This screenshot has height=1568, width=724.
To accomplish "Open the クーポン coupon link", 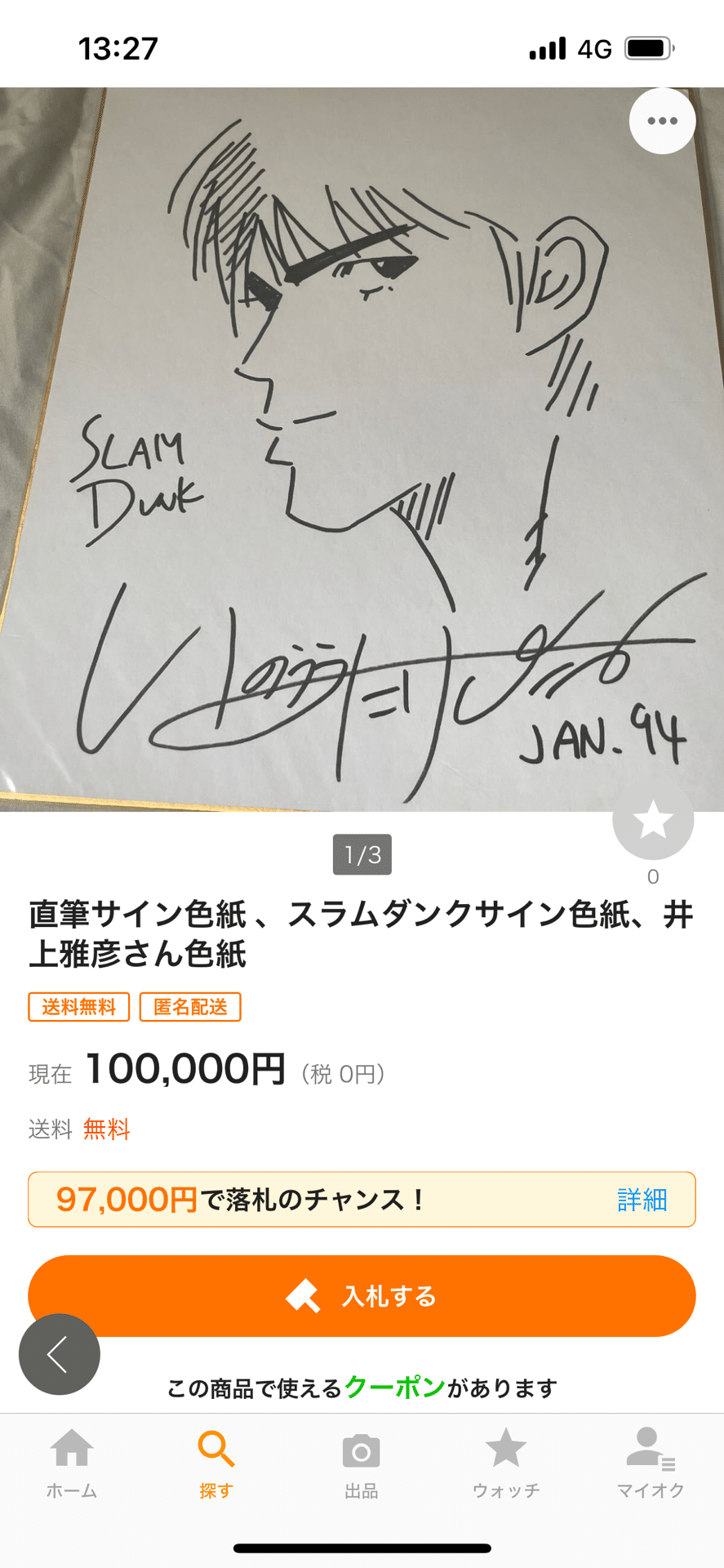I will pyautogui.click(x=395, y=1387).
